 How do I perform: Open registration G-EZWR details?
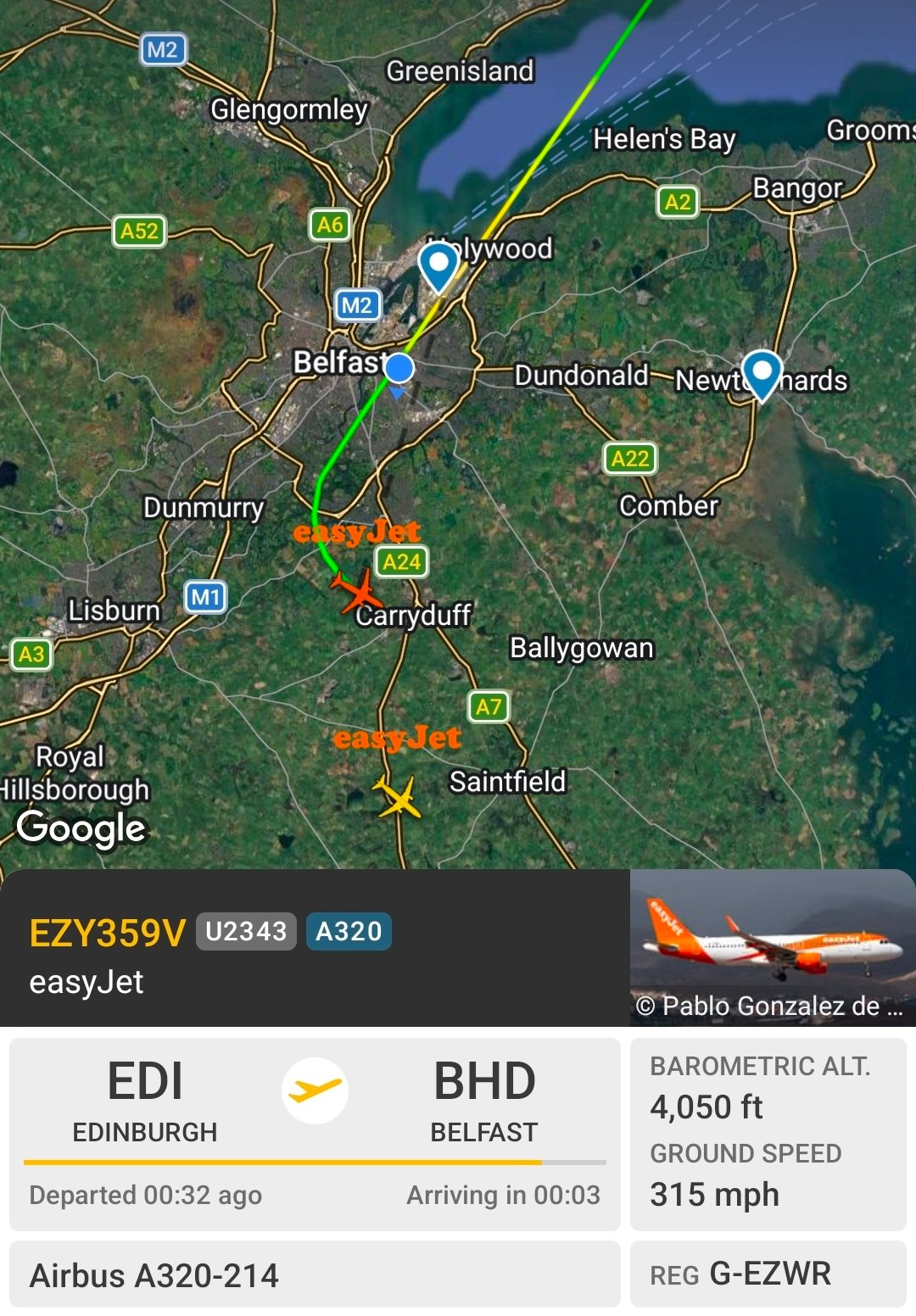coord(768,1274)
